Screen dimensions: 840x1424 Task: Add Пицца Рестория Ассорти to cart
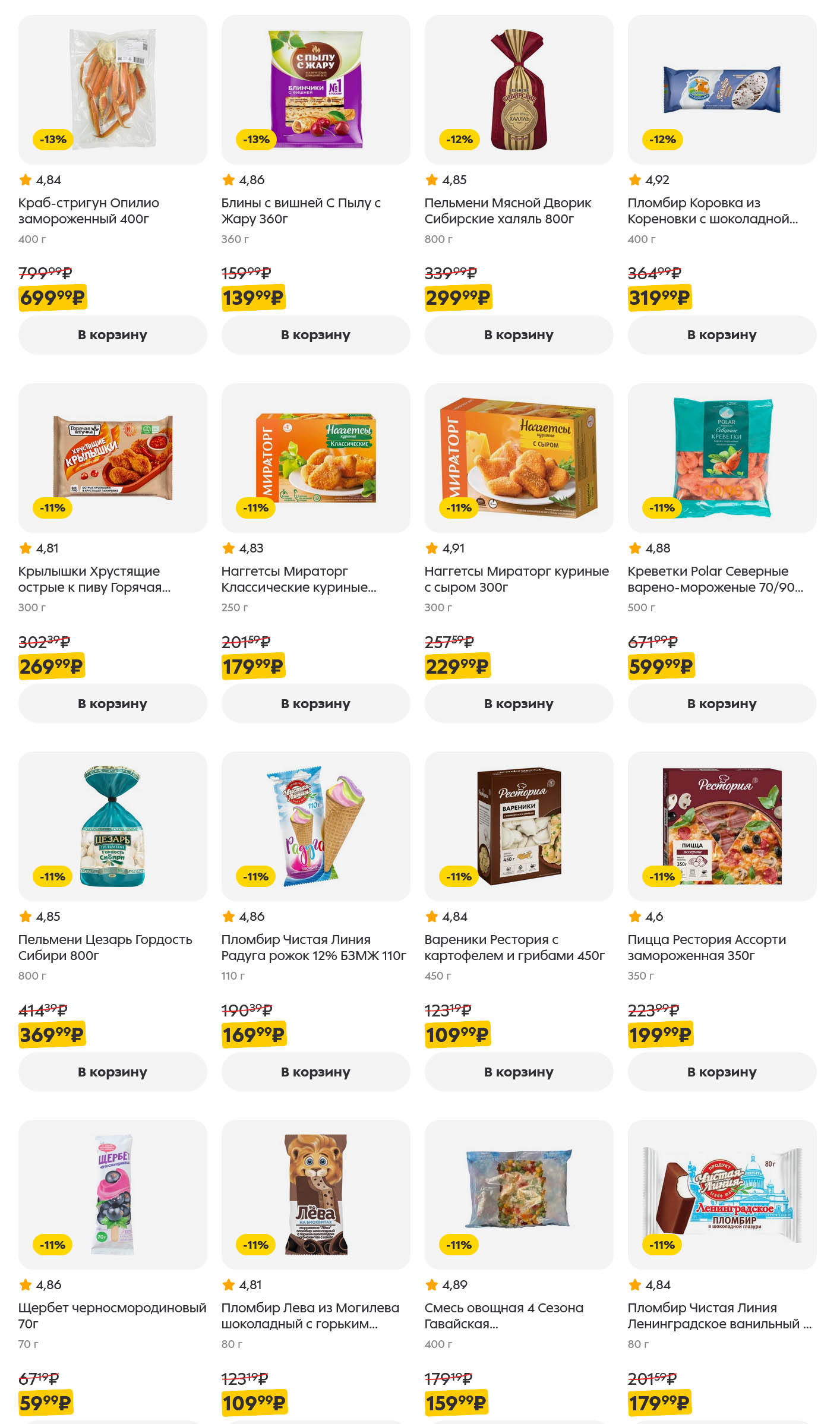[722, 1072]
